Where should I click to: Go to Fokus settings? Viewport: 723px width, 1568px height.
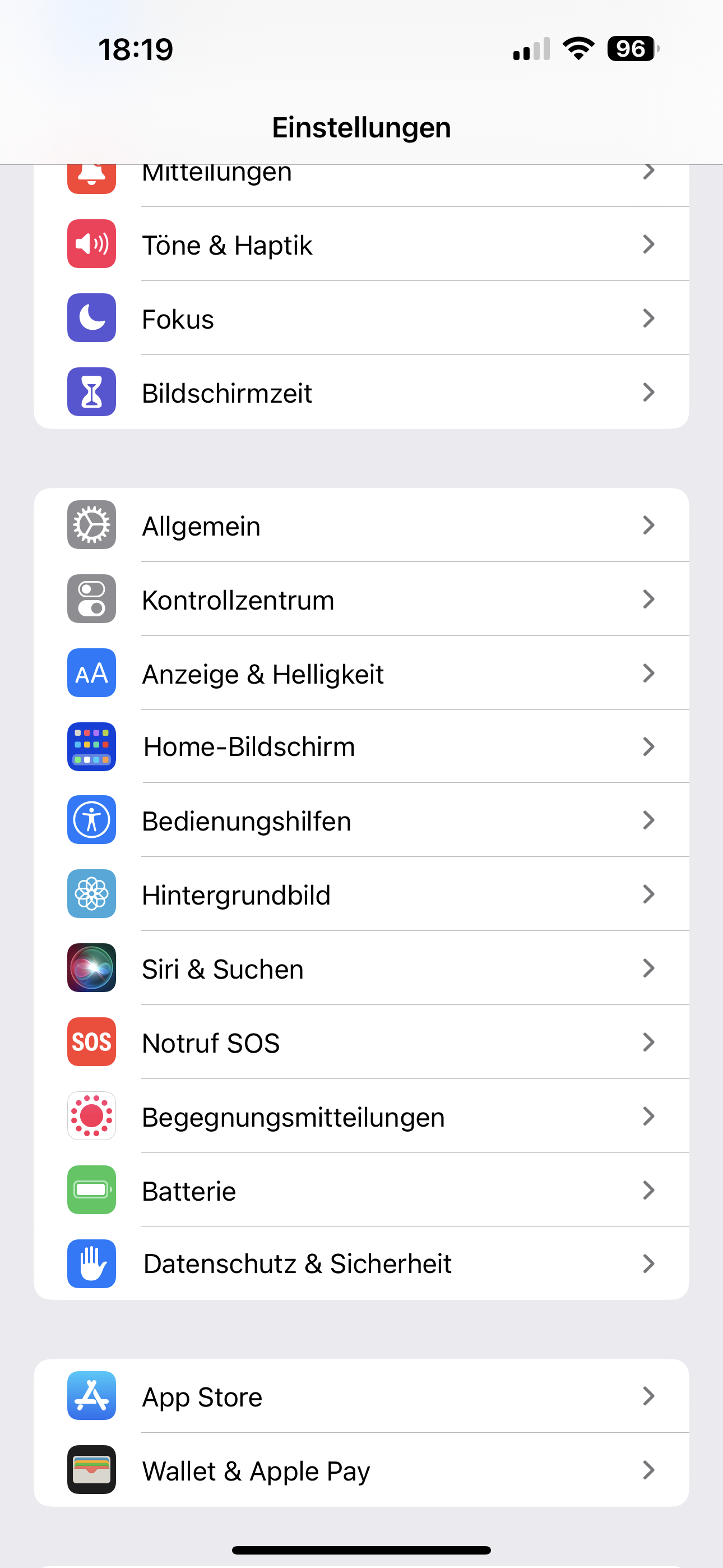(360, 319)
